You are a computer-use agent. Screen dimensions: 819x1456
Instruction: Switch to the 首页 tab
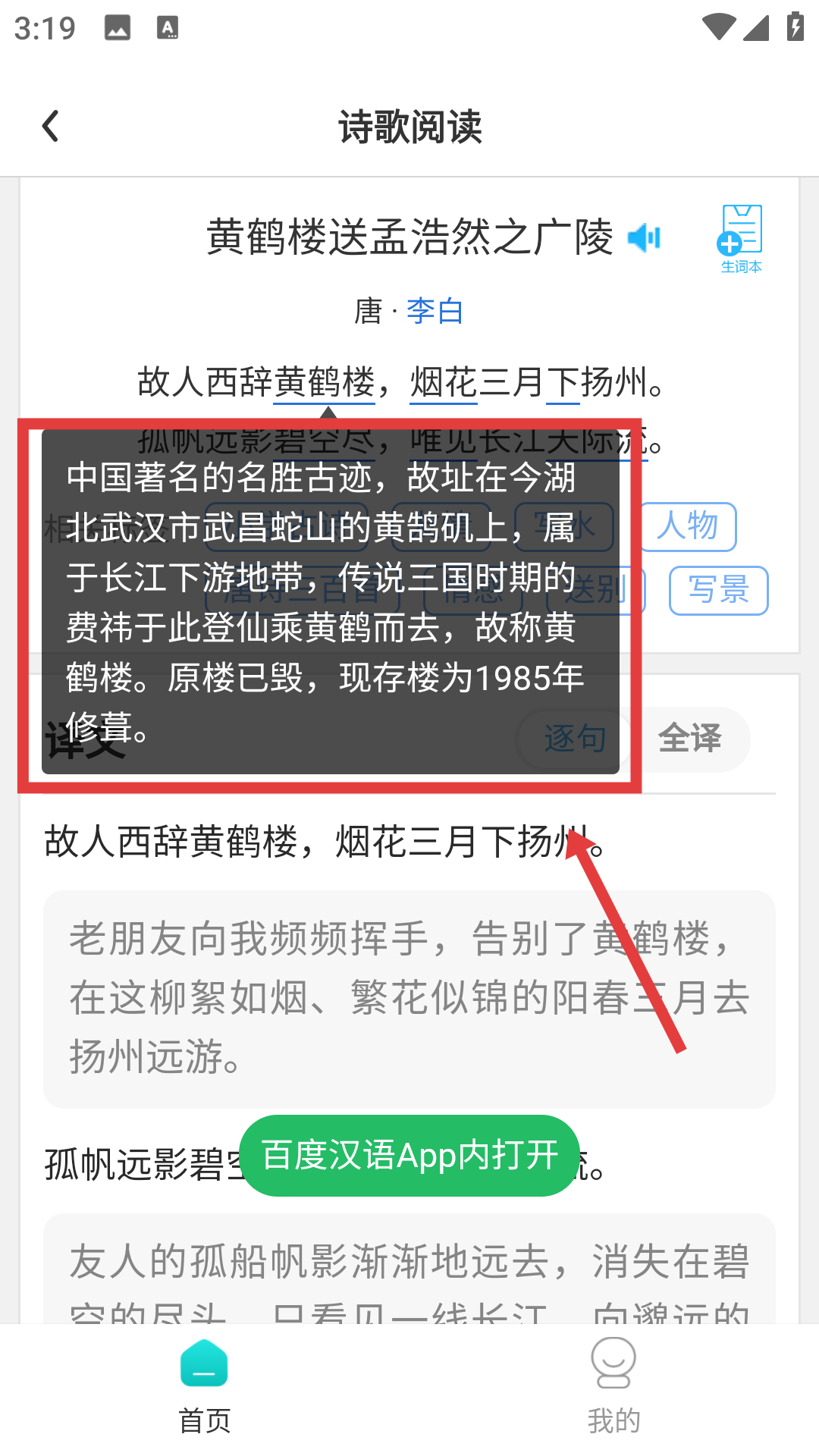click(204, 1387)
